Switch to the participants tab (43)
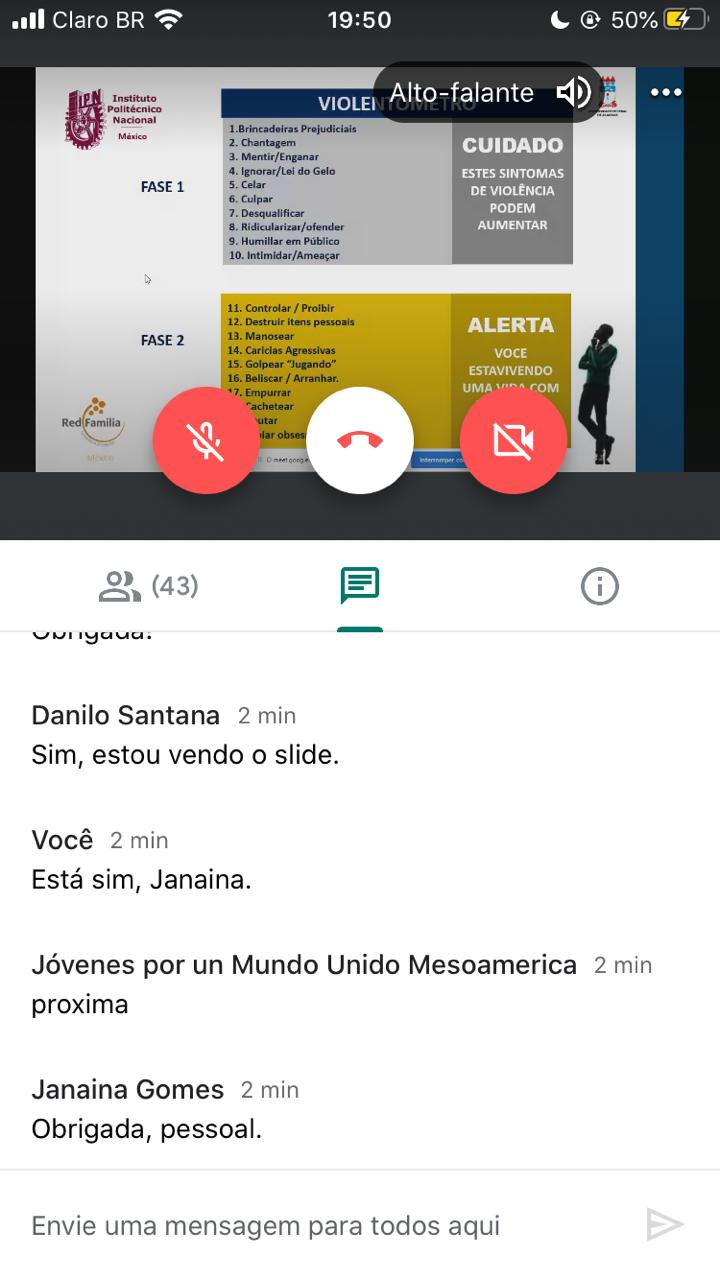 tap(149, 586)
